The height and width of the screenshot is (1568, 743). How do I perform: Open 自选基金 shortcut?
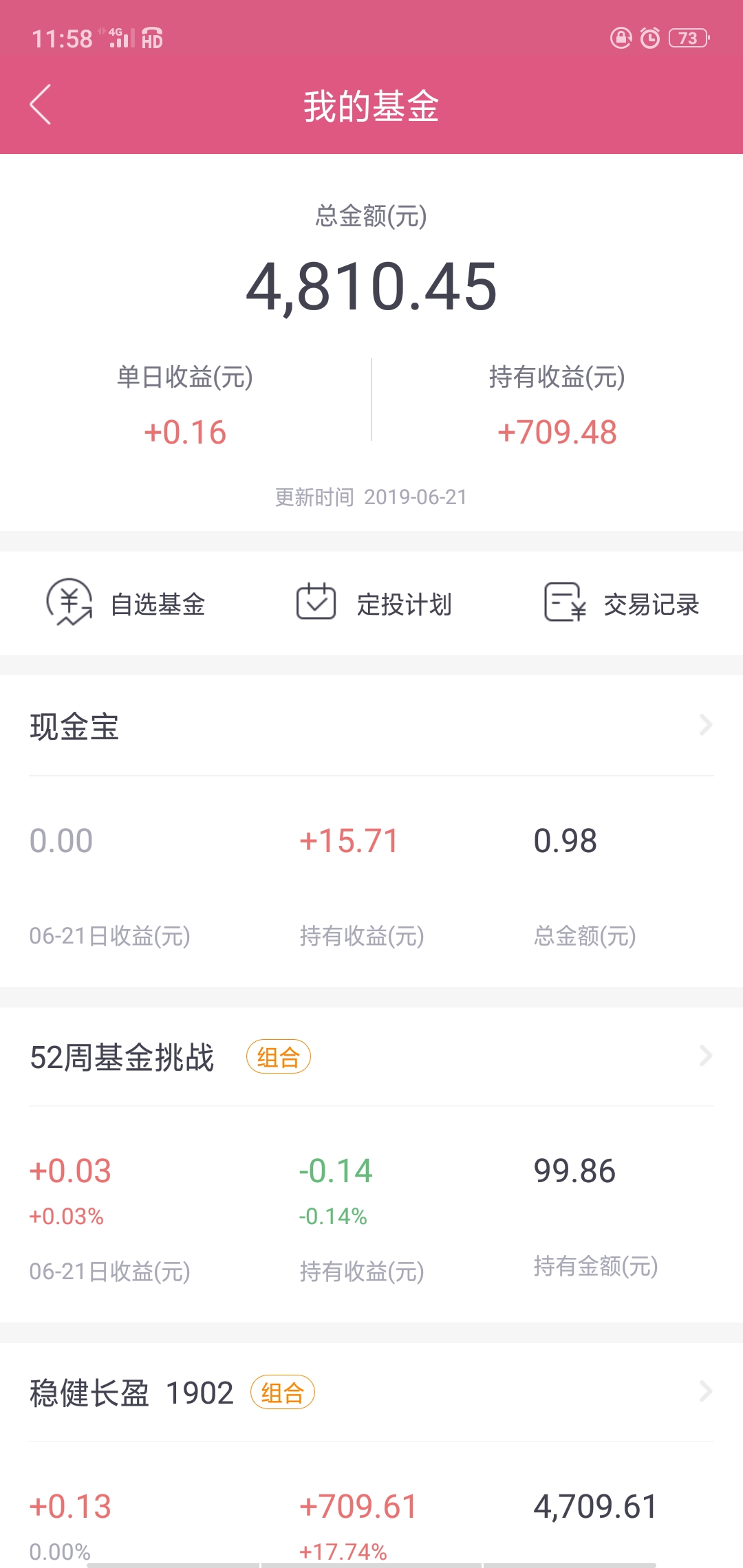(x=126, y=603)
